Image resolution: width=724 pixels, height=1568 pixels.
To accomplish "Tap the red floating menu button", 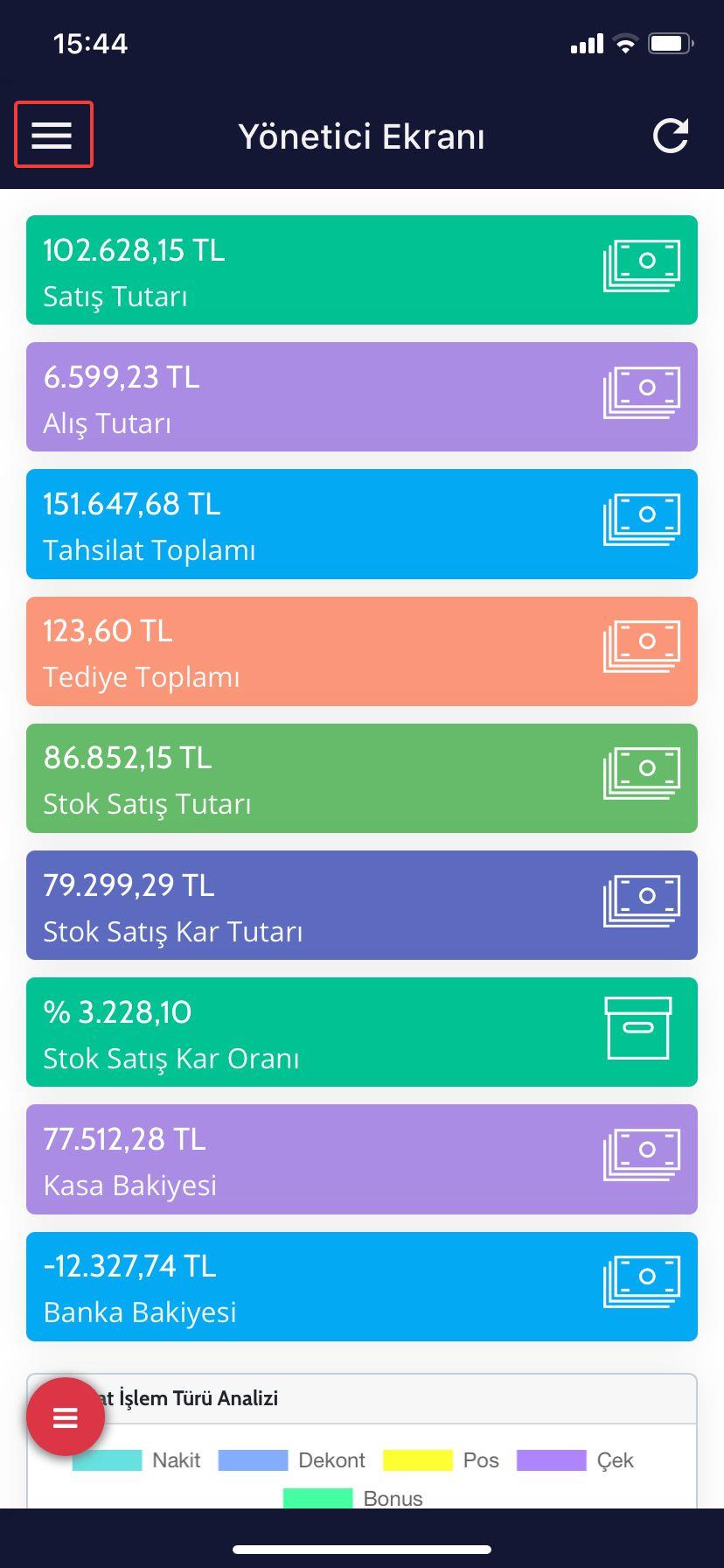I will [x=66, y=1417].
